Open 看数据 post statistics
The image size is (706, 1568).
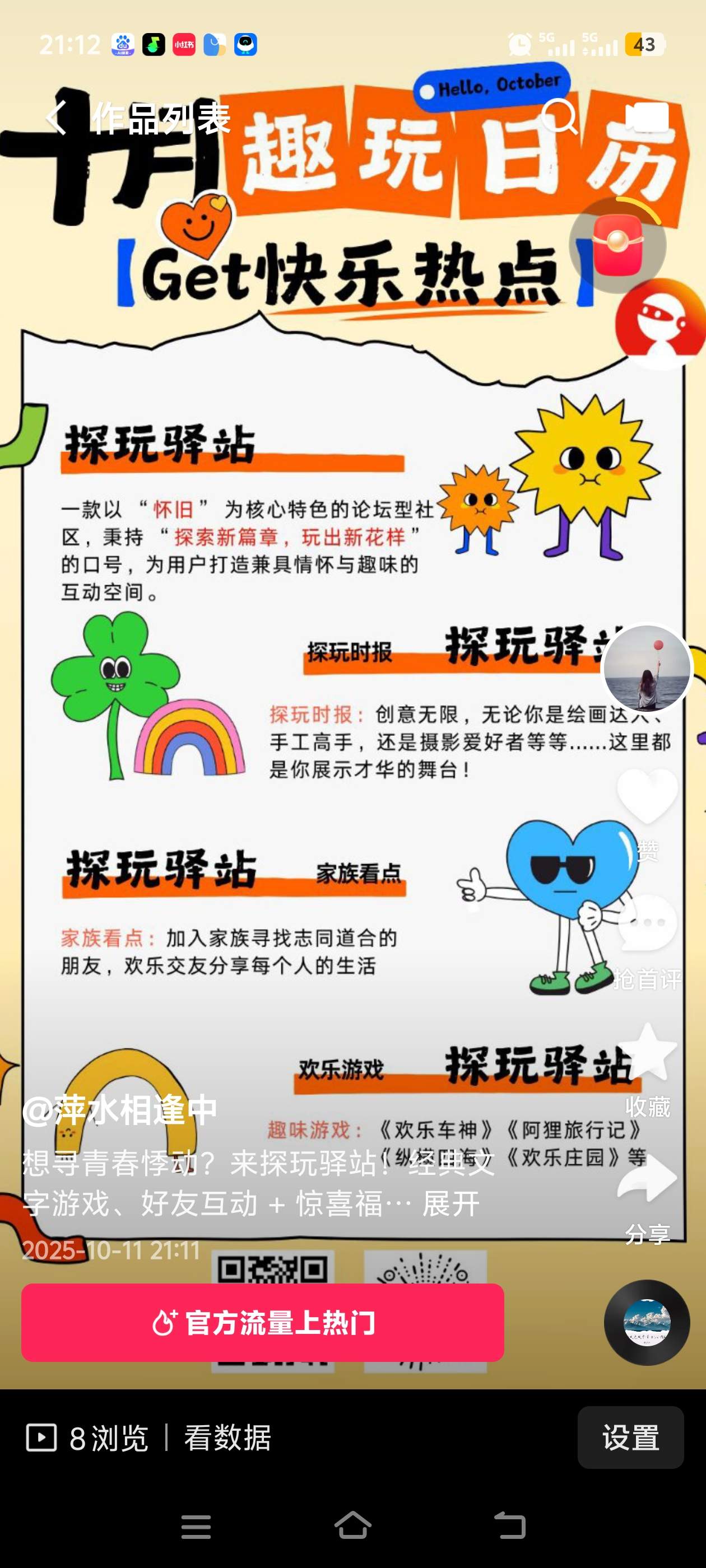pos(227,1438)
